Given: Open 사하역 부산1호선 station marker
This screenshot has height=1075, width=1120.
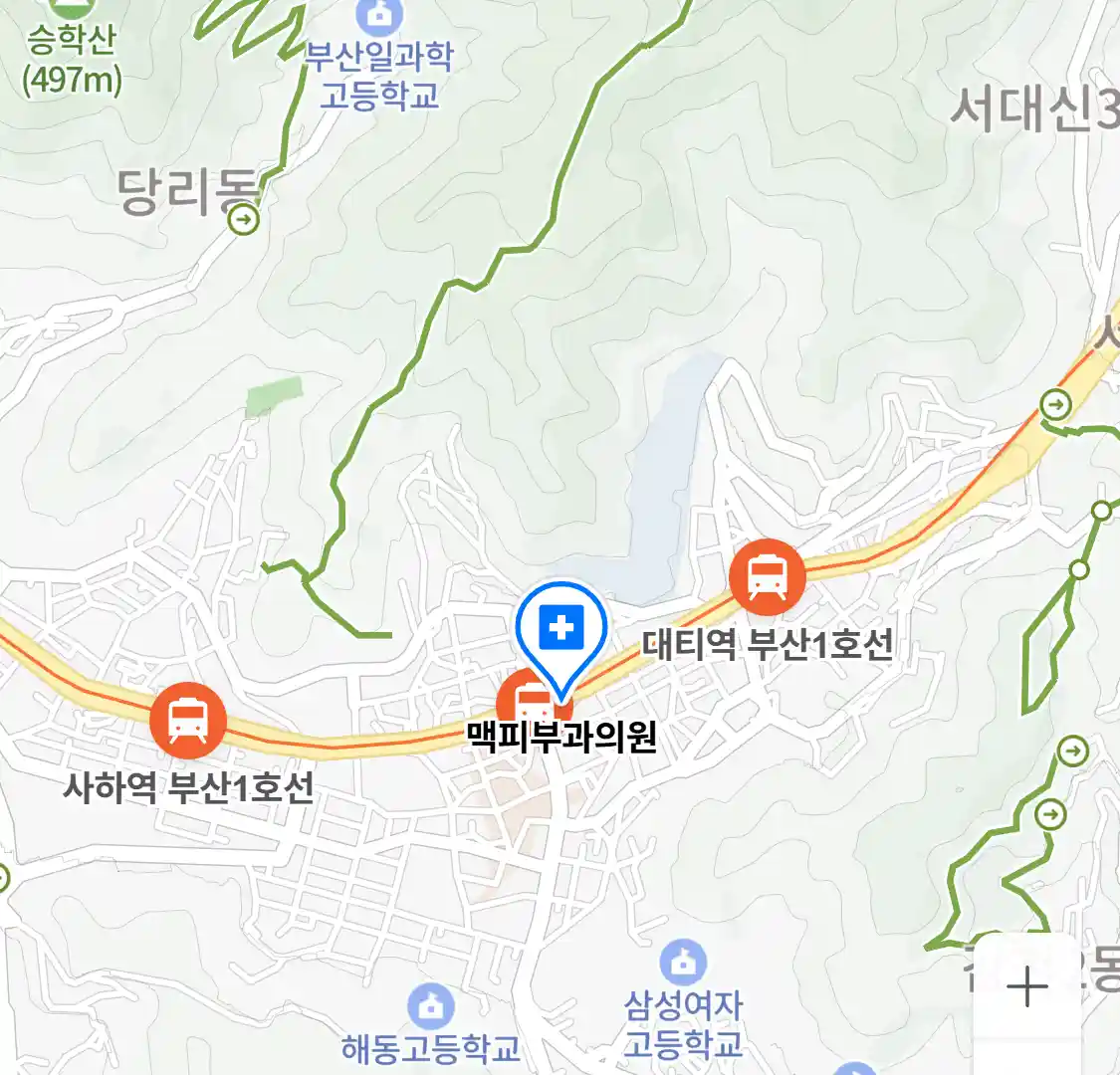Looking at the screenshot, I should pos(188,721).
